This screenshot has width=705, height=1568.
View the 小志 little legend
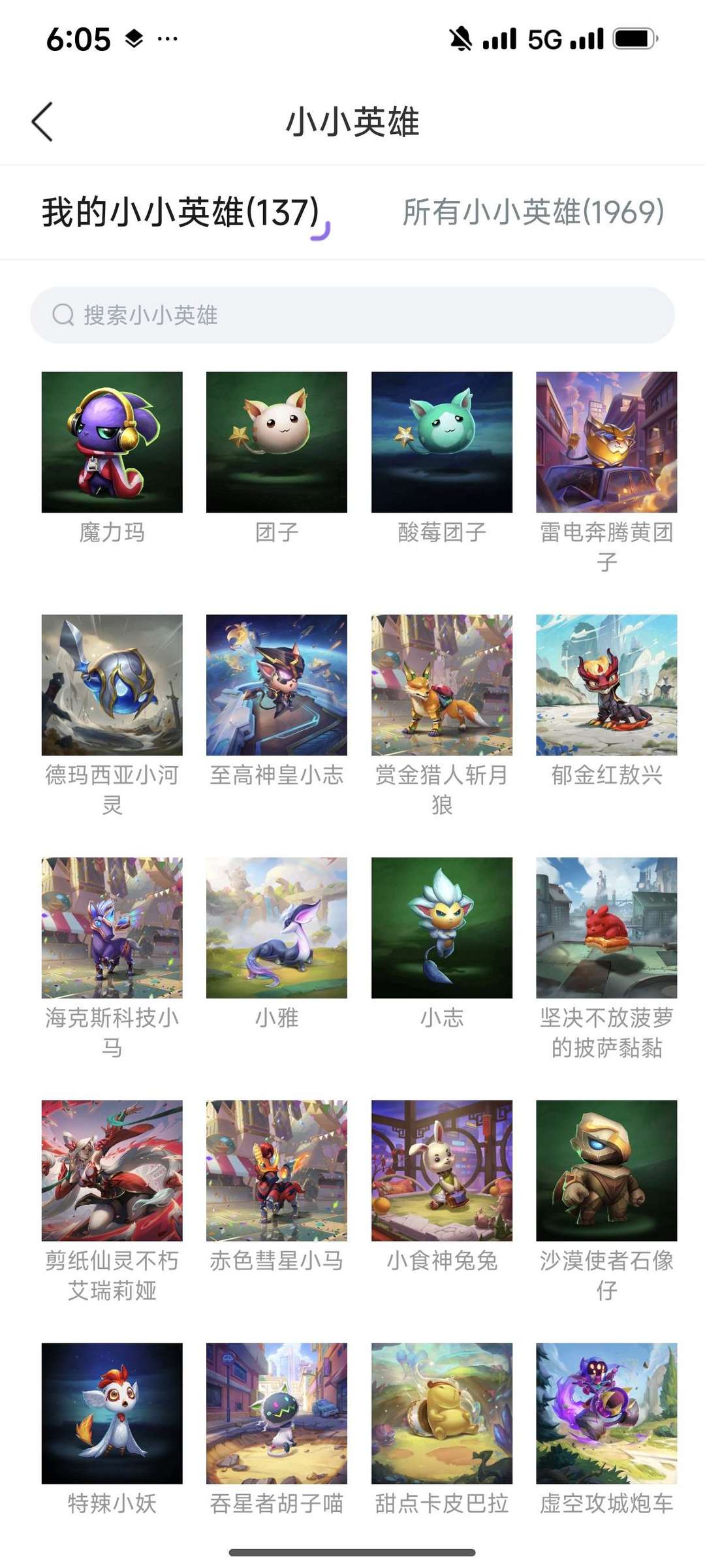(x=441, y=931)
